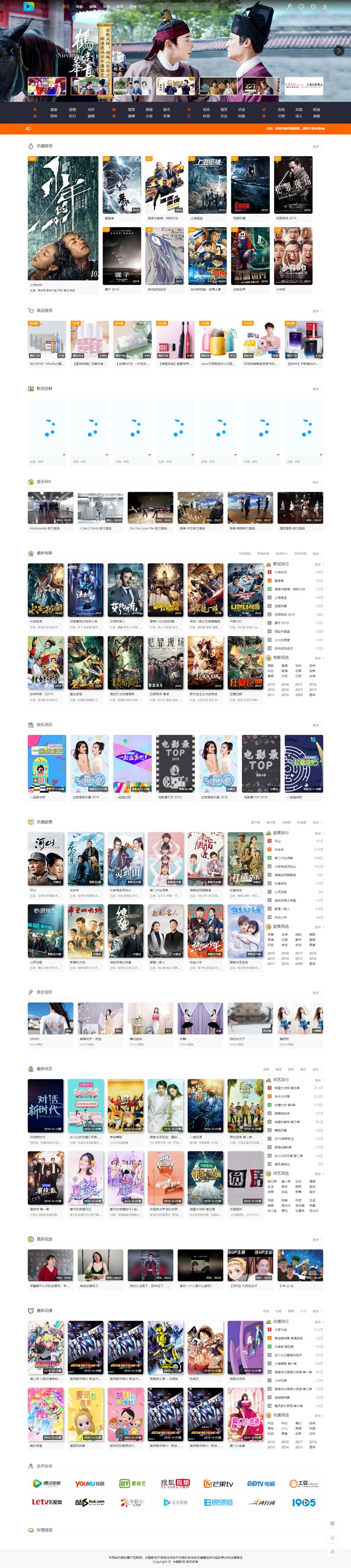Visit the 搜狐视频 partner link

[175, 1483]
